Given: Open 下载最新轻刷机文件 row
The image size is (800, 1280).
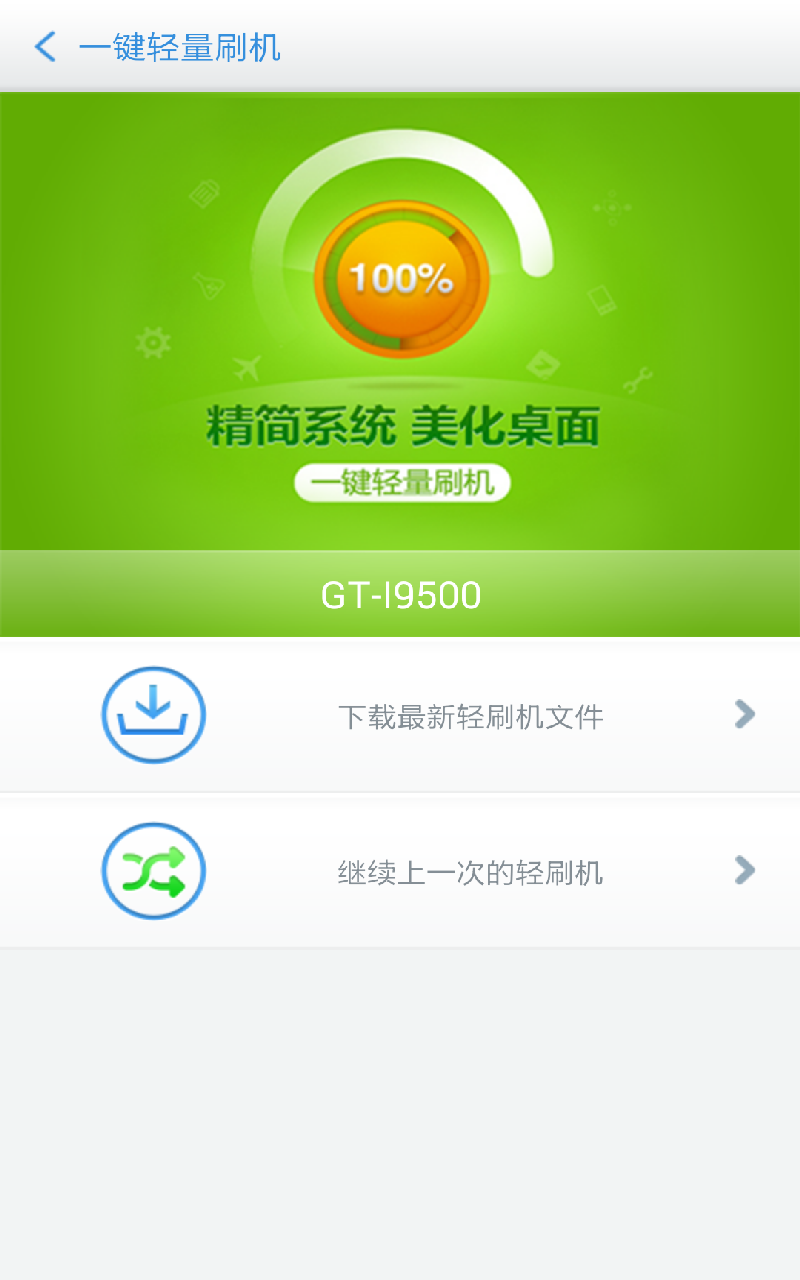Looking at the screenshot, I should click(470, 716).
